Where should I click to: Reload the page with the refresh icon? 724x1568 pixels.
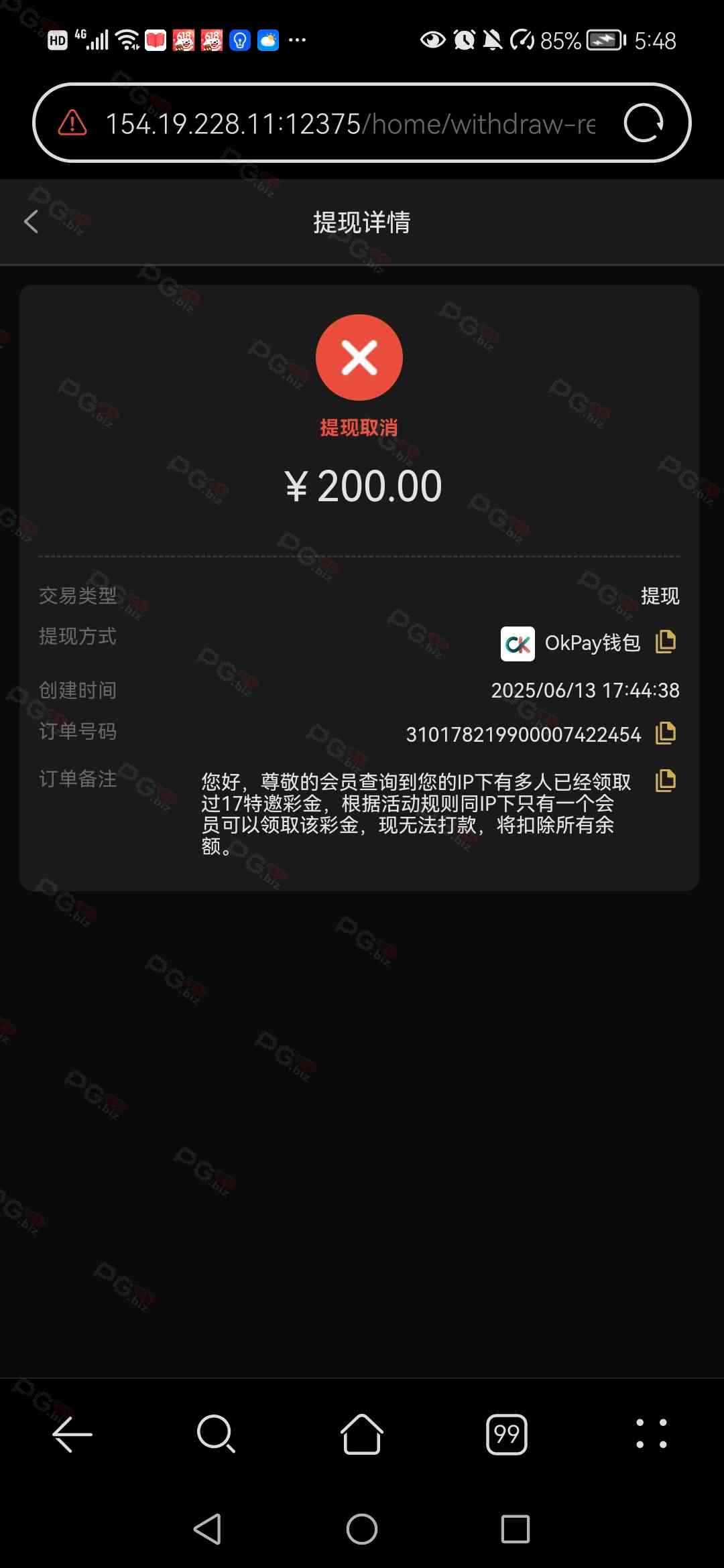pyautogui.click(x=643, y=123)
